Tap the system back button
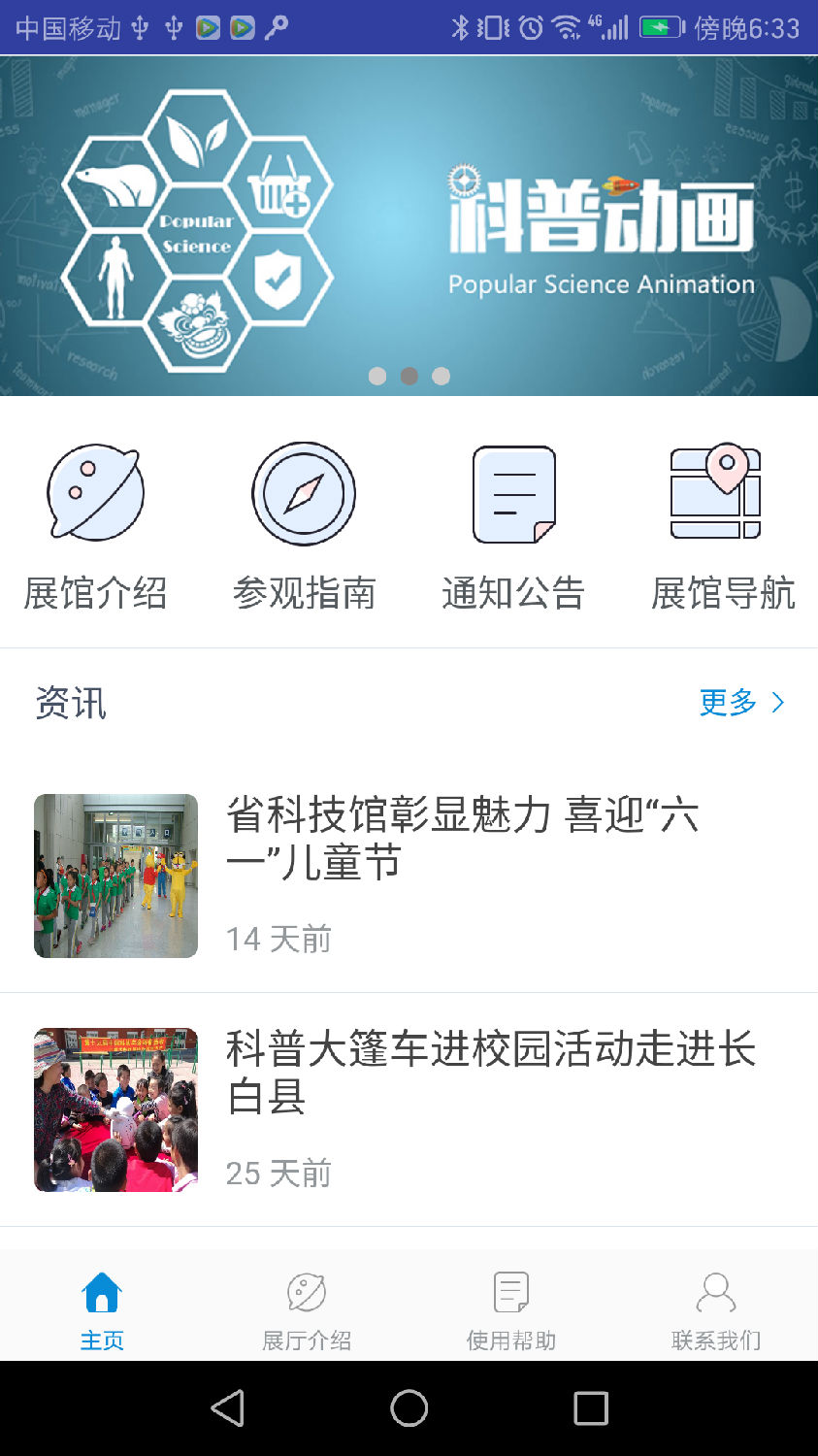This screenshot has height=1456, width=818. [227, 1408]
